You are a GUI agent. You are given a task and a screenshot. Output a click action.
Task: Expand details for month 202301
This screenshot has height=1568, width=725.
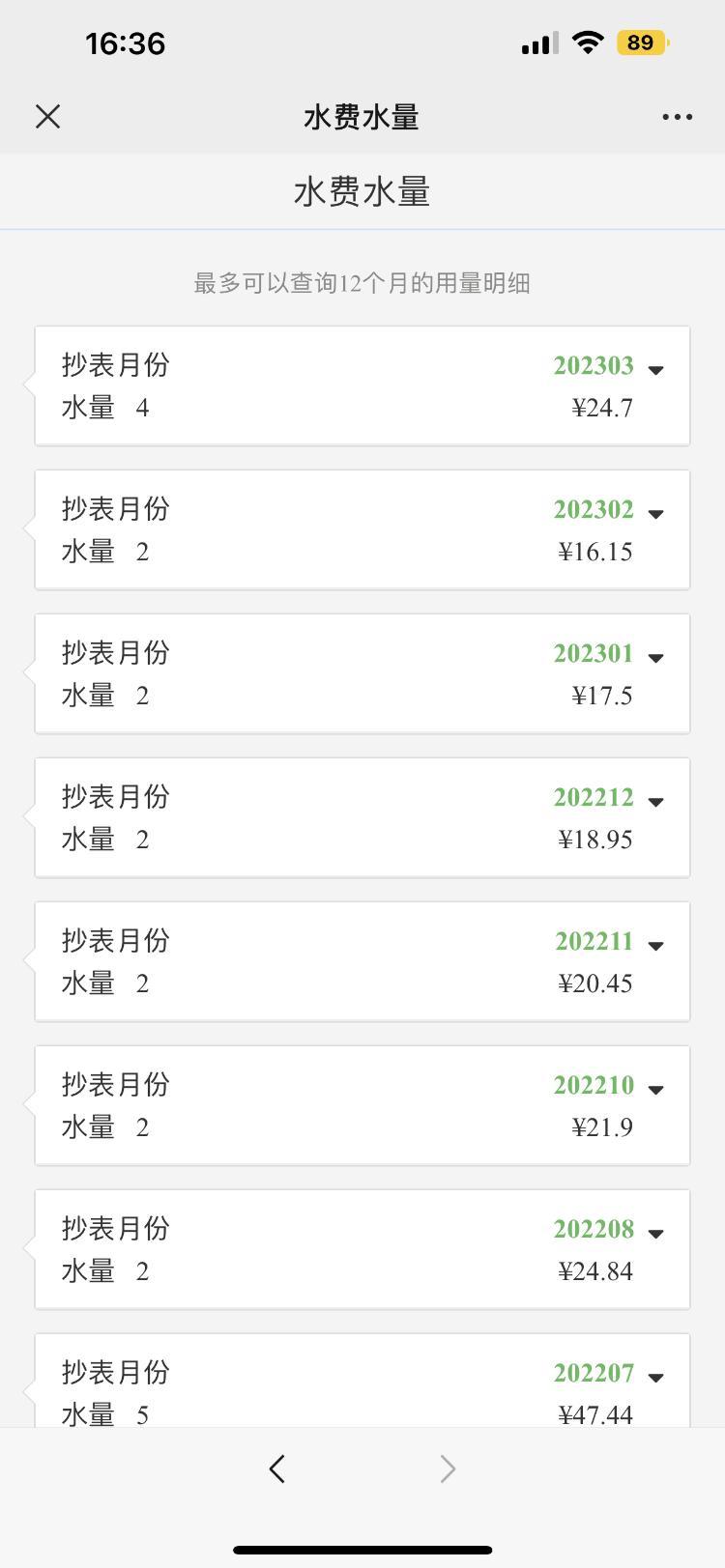point(655,658)
